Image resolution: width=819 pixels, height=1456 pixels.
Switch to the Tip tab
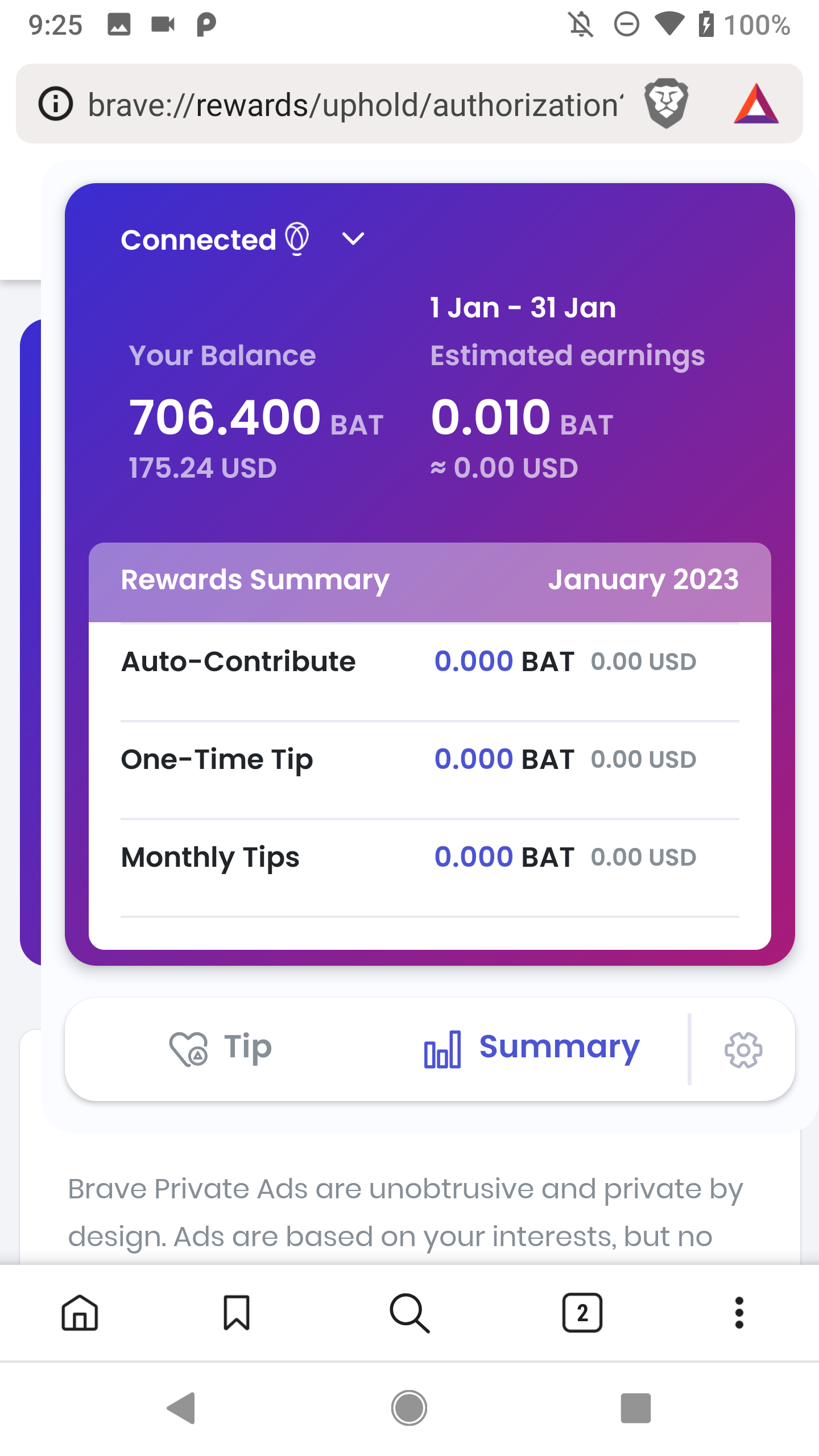click(x=221, y=1048)
